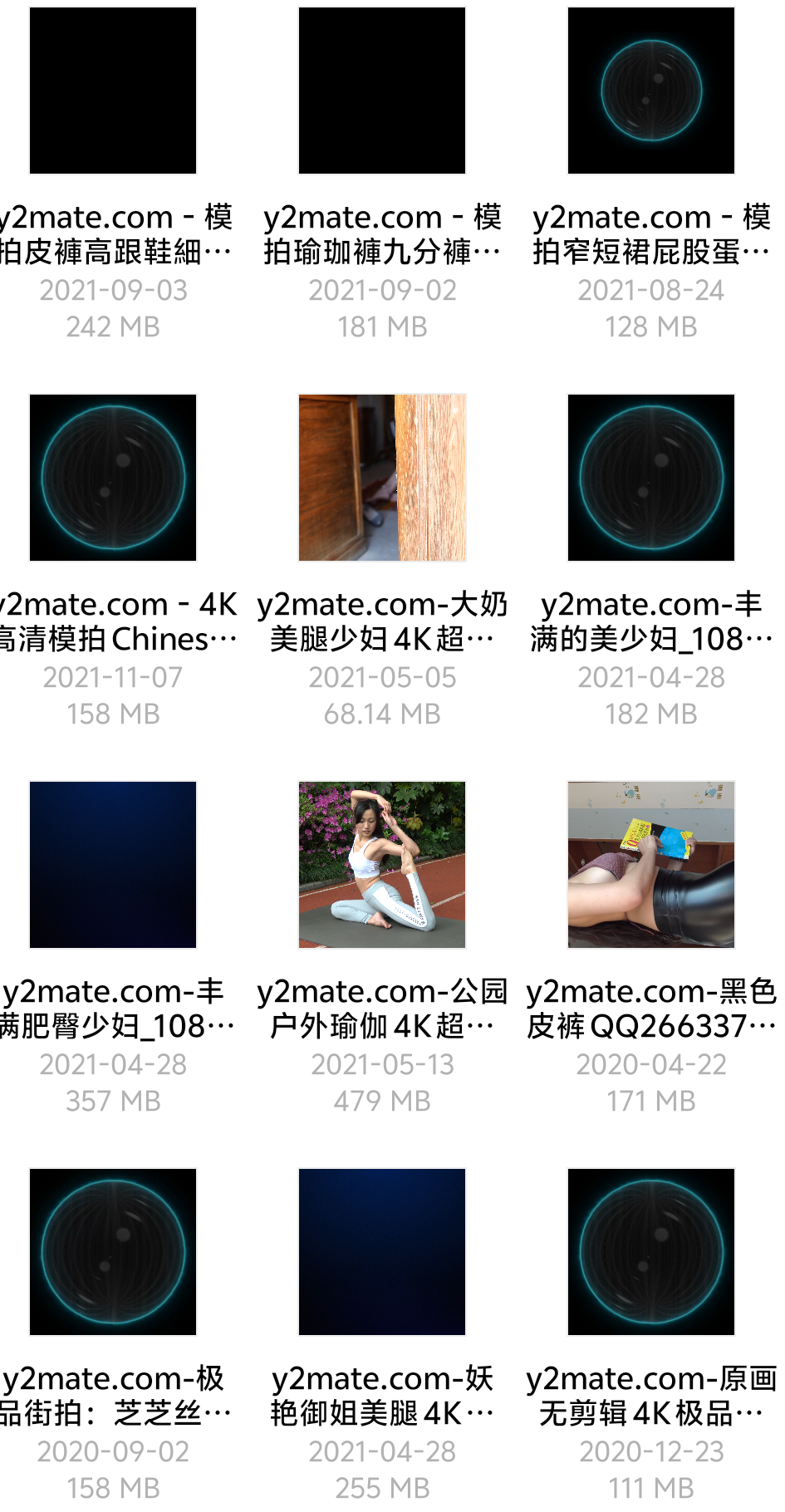Open the 黑色皮裤 QQ266337 video thumbnail
The width and height of the screenshot is (785, 1512).
click(653, 866)
